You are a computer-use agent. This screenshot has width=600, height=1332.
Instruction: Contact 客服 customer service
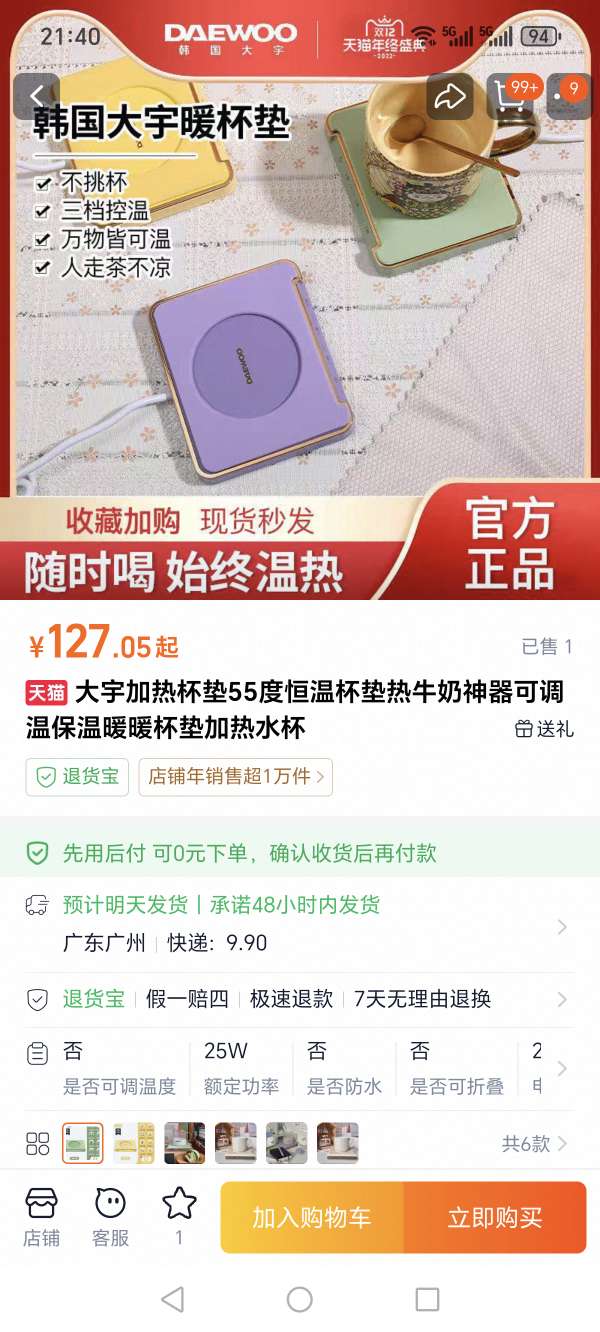110,1216
